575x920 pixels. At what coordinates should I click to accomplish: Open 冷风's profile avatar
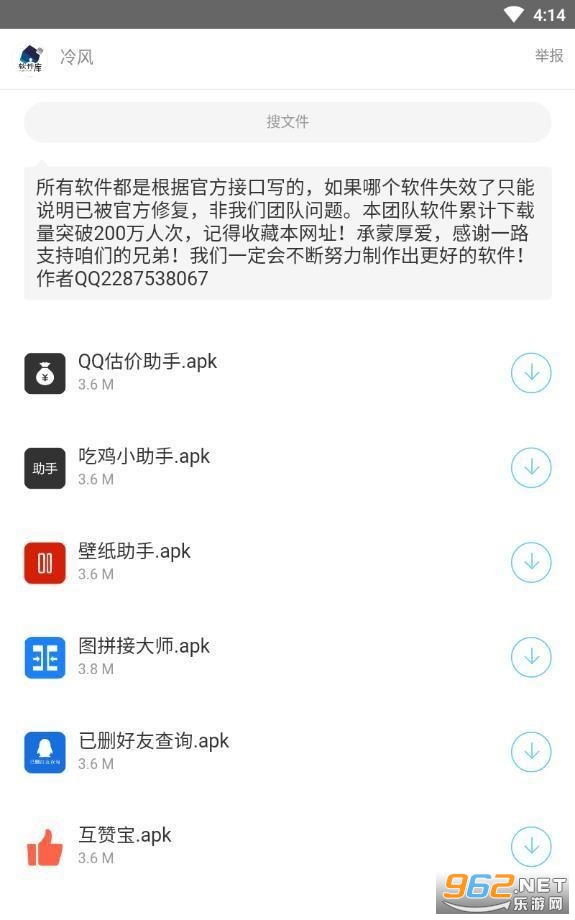pyautogui.click(x=31, y=58)
